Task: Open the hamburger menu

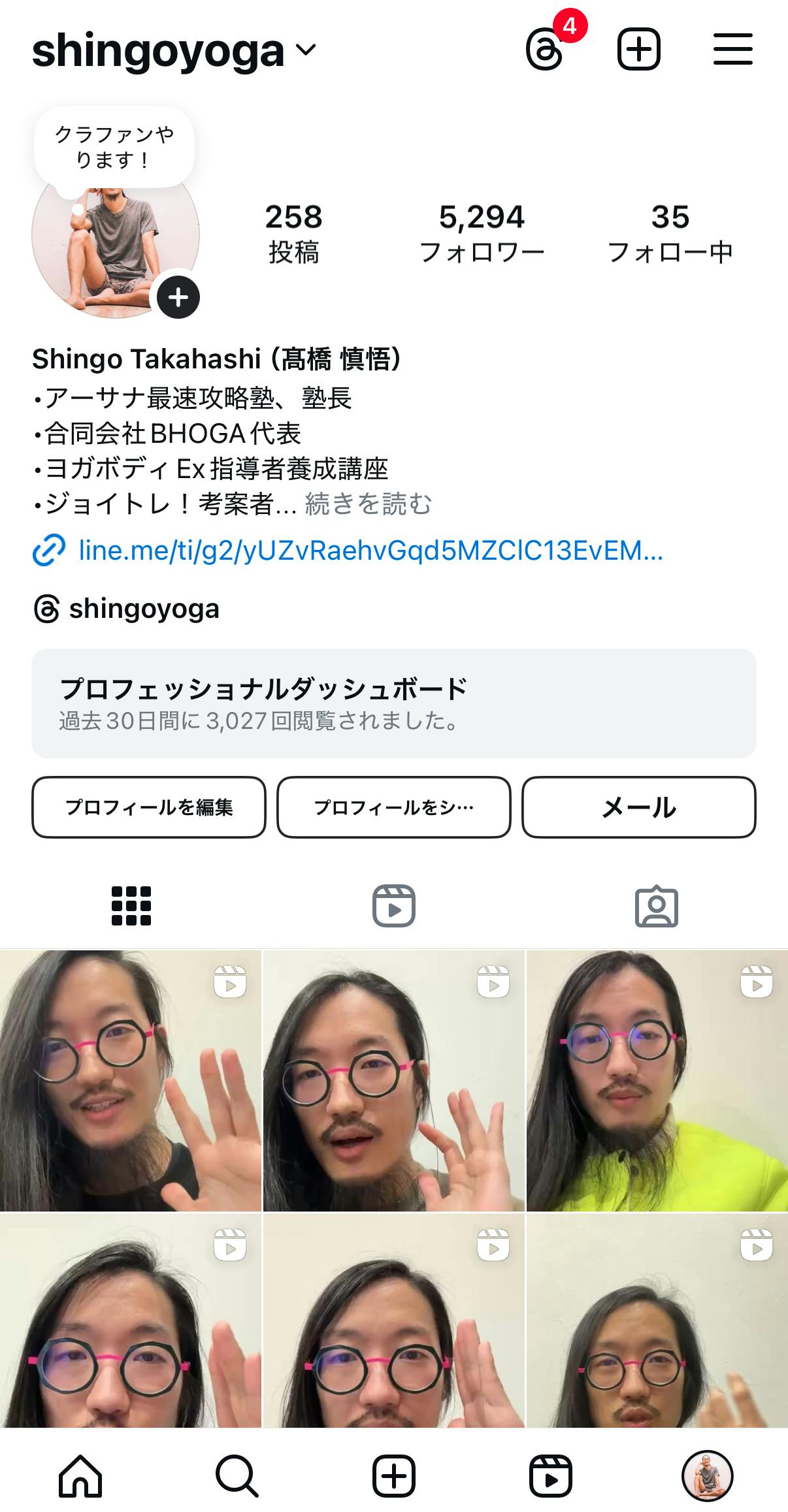Action: pos(732,49)
